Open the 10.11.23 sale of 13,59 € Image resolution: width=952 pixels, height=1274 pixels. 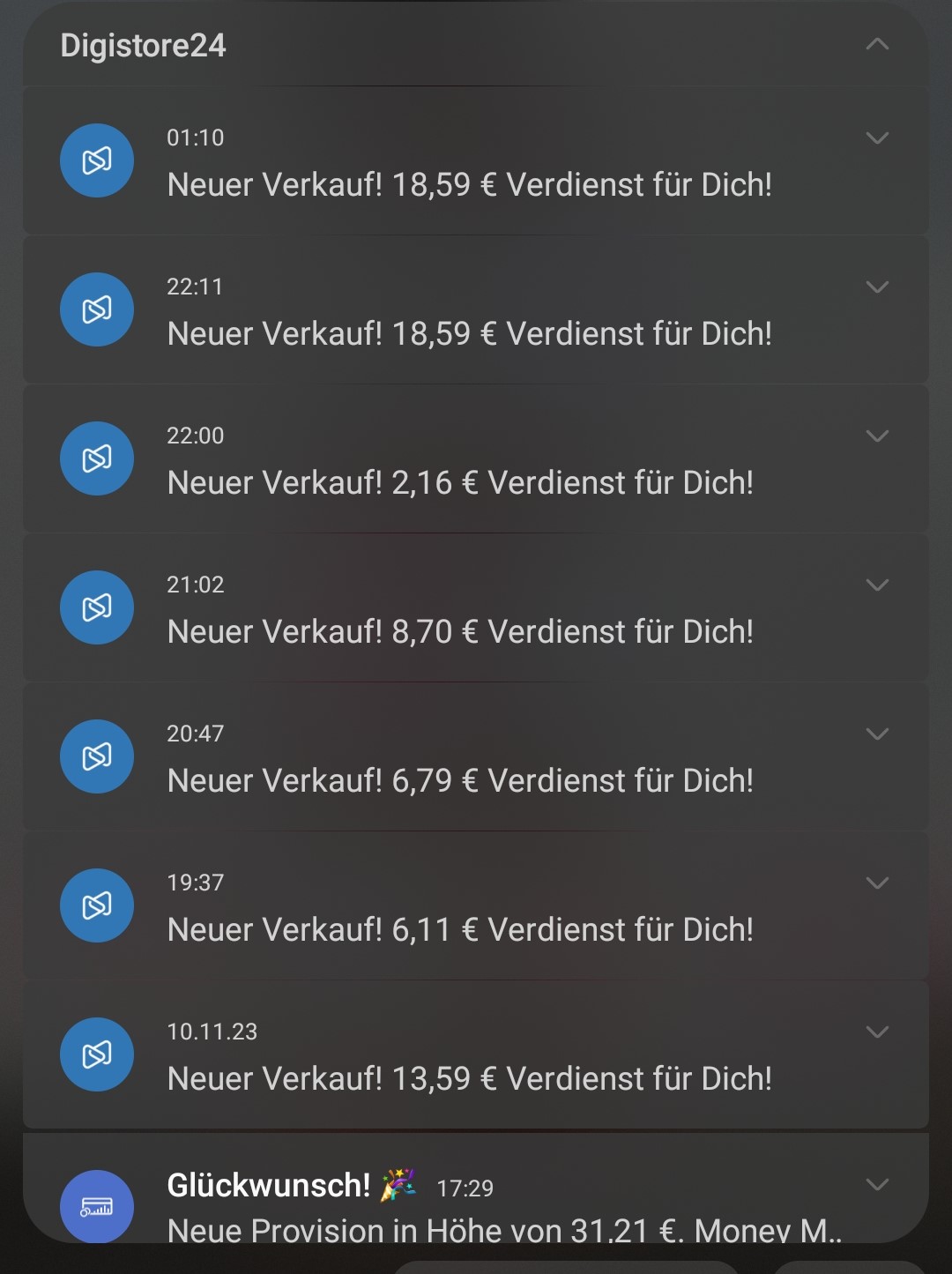[469, 1078]
